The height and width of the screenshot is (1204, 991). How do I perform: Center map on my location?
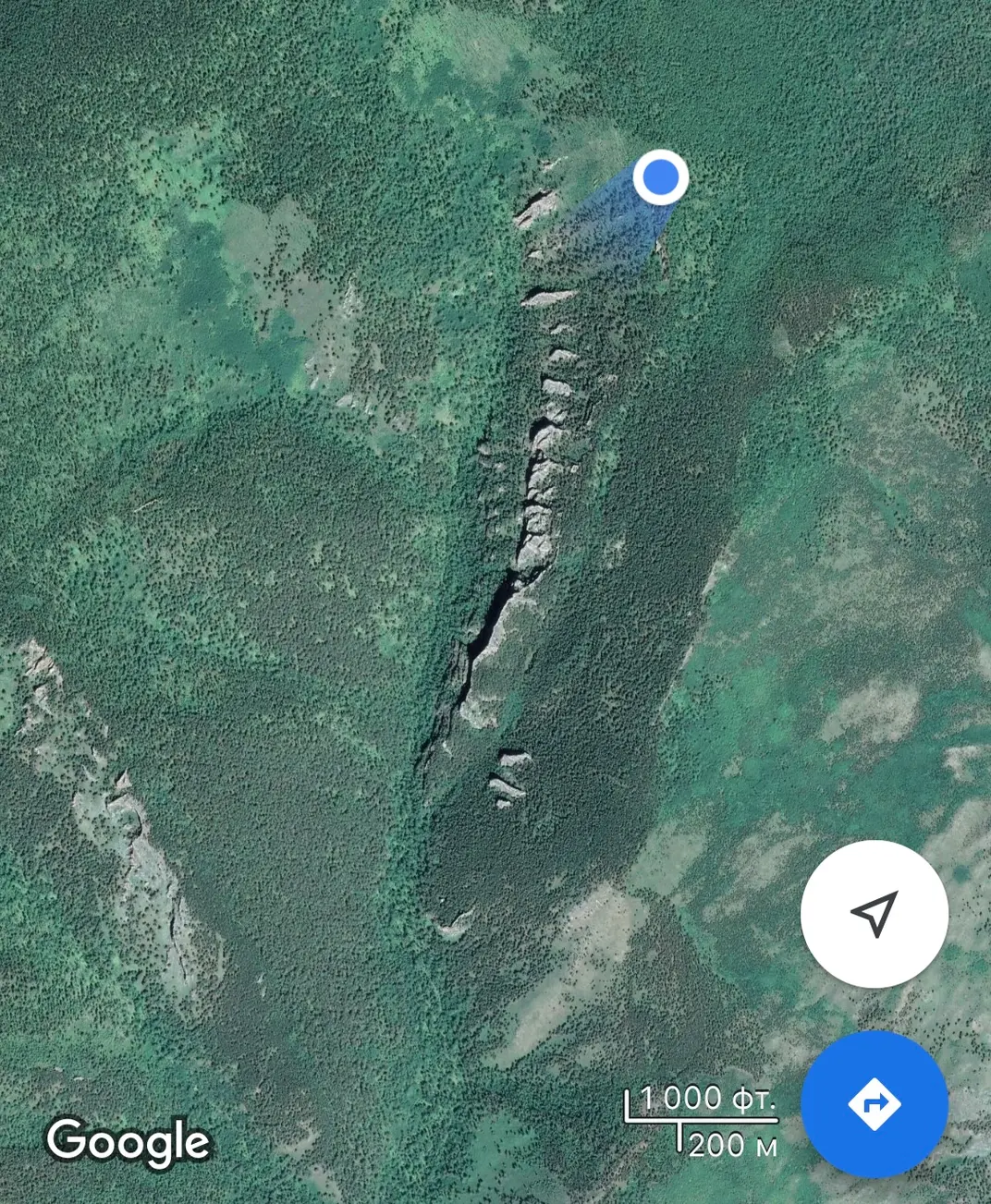[874, 914]
